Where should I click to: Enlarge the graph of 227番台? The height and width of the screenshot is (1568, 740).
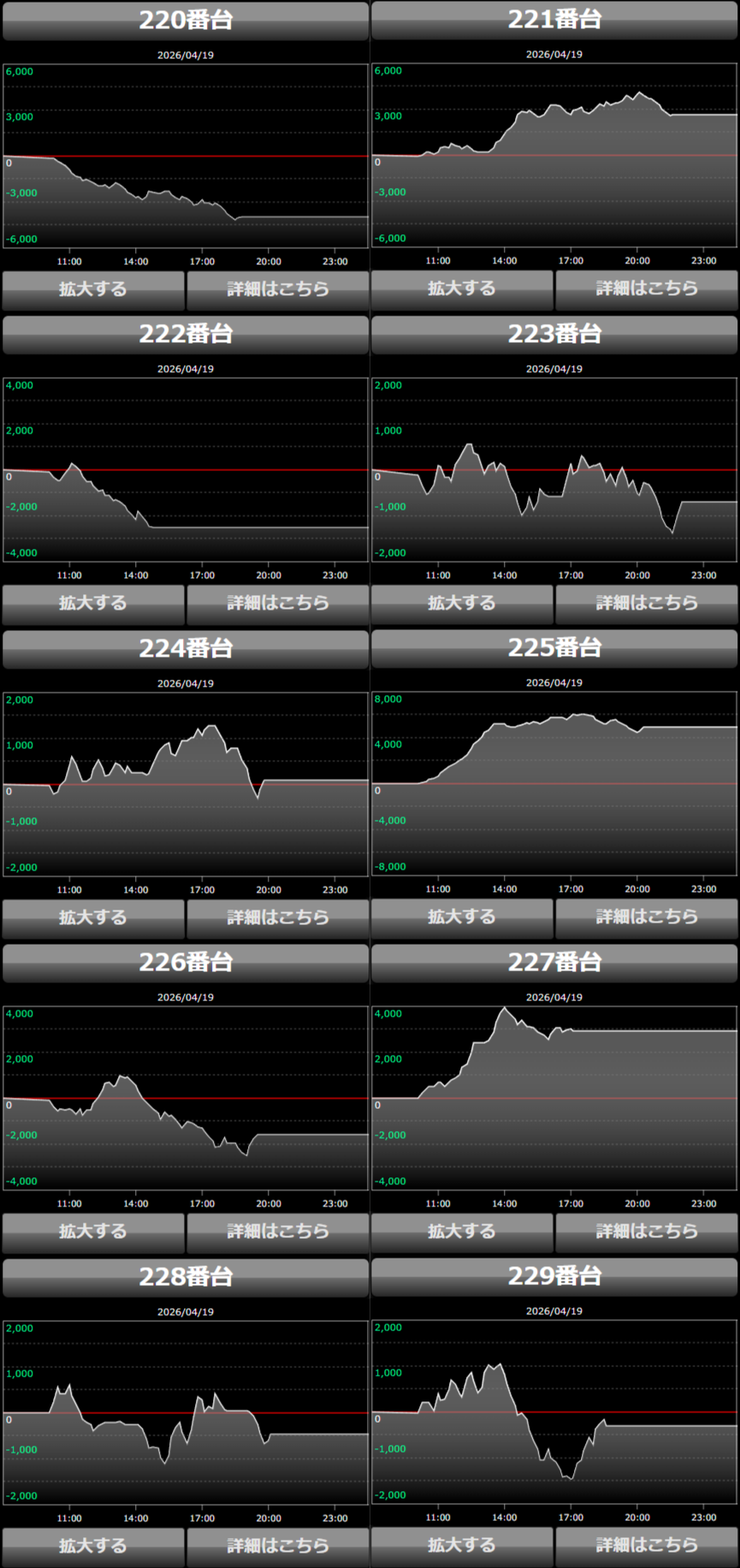[x=462, y=1231]
